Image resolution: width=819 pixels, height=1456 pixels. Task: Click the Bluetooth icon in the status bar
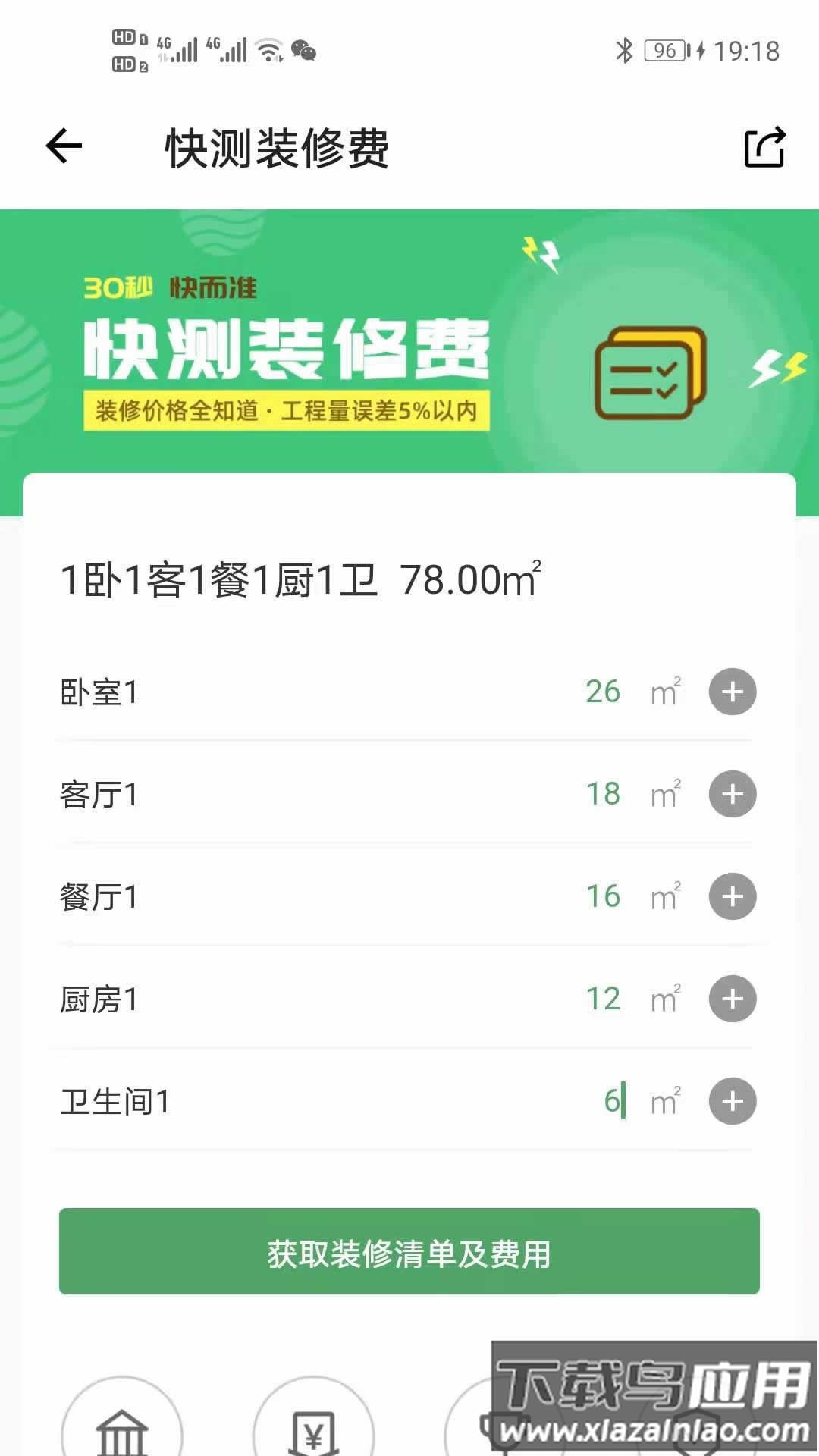626,49
